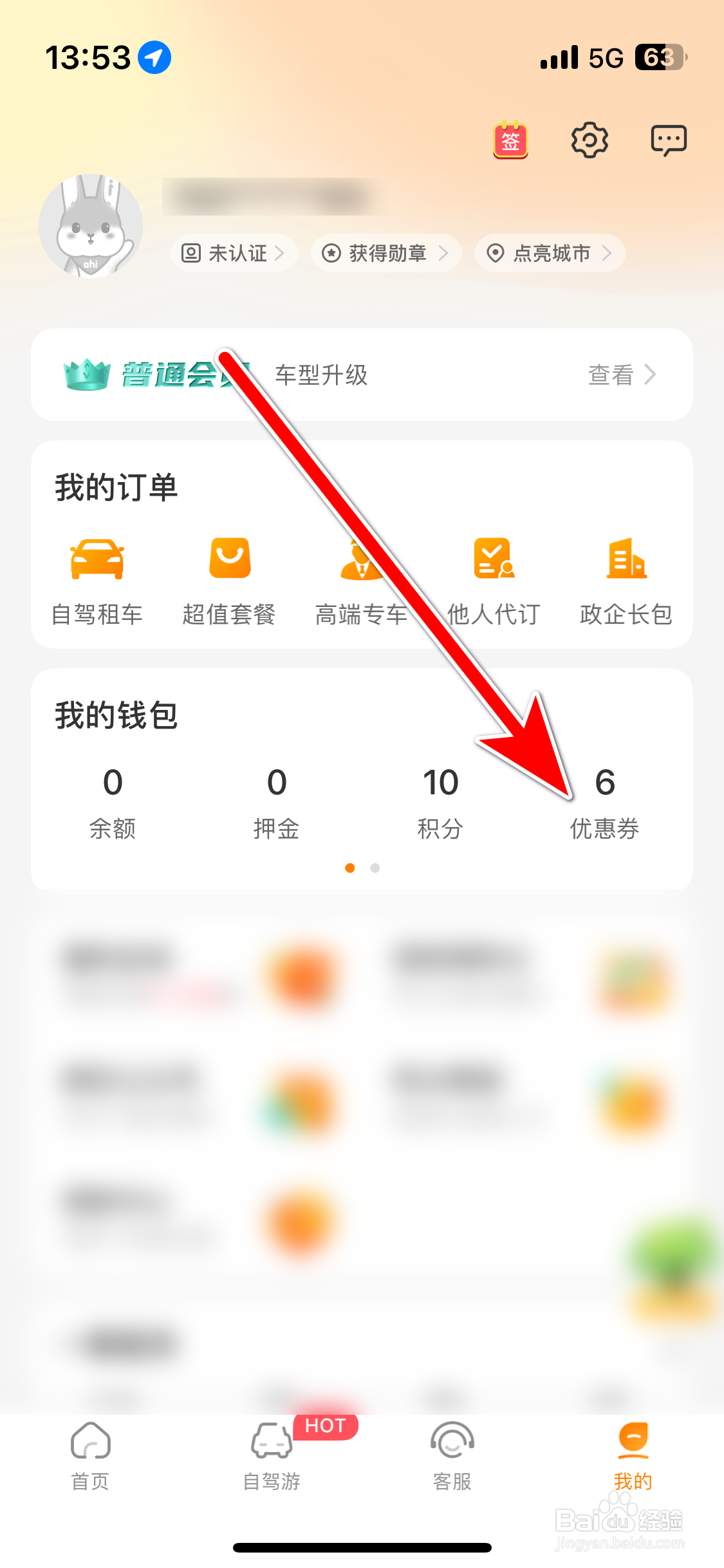Expand the 点亮城市 city chip
The width and height of the screenshot is (724, 1568).
(548, 253)
